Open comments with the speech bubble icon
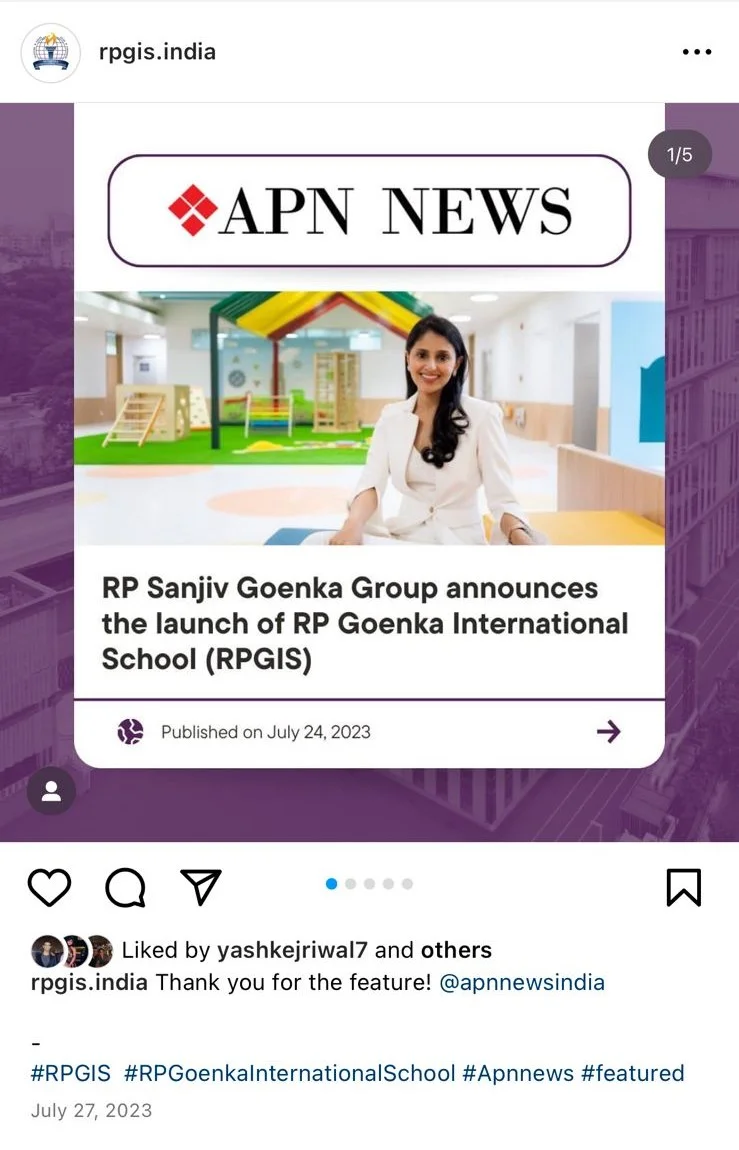The height and width of the screenshot is (1150, 739). 125,887
